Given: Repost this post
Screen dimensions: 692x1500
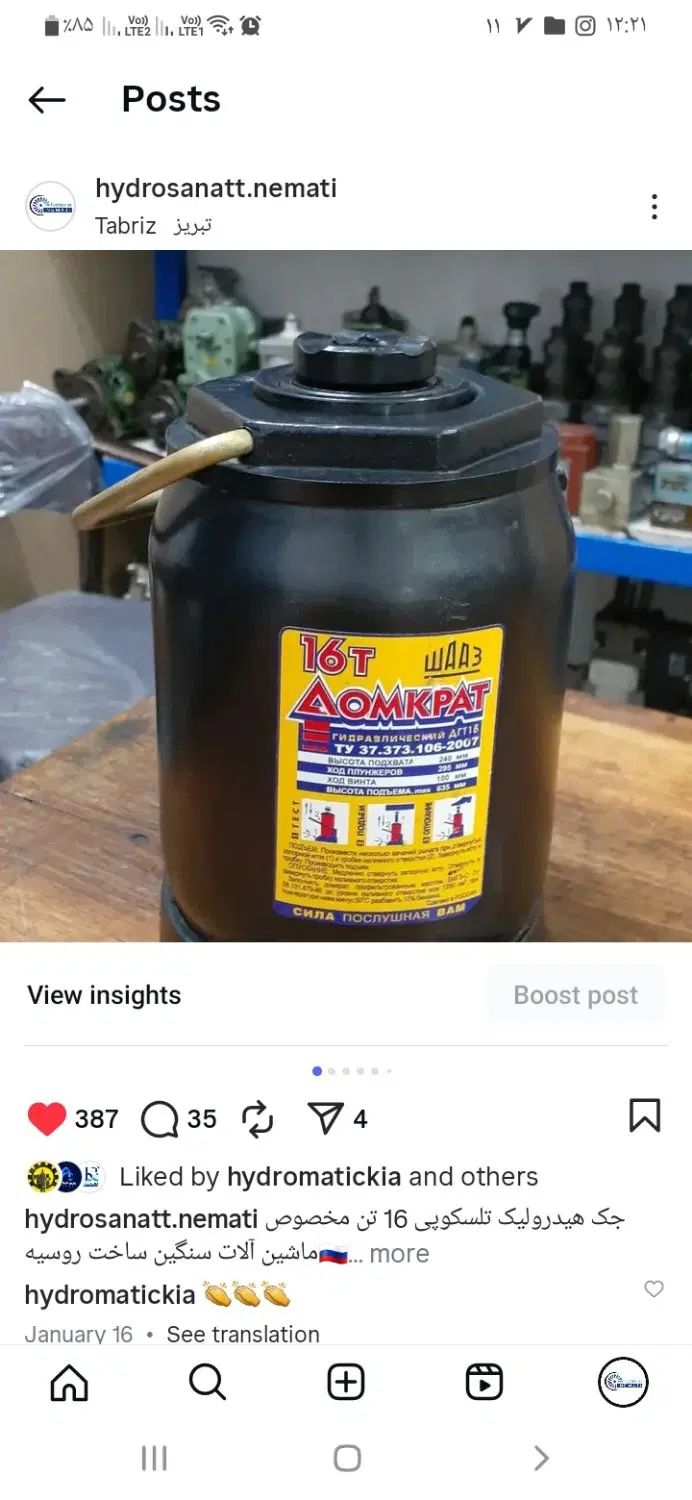Looking at the screenshot, I should 258,1118.
